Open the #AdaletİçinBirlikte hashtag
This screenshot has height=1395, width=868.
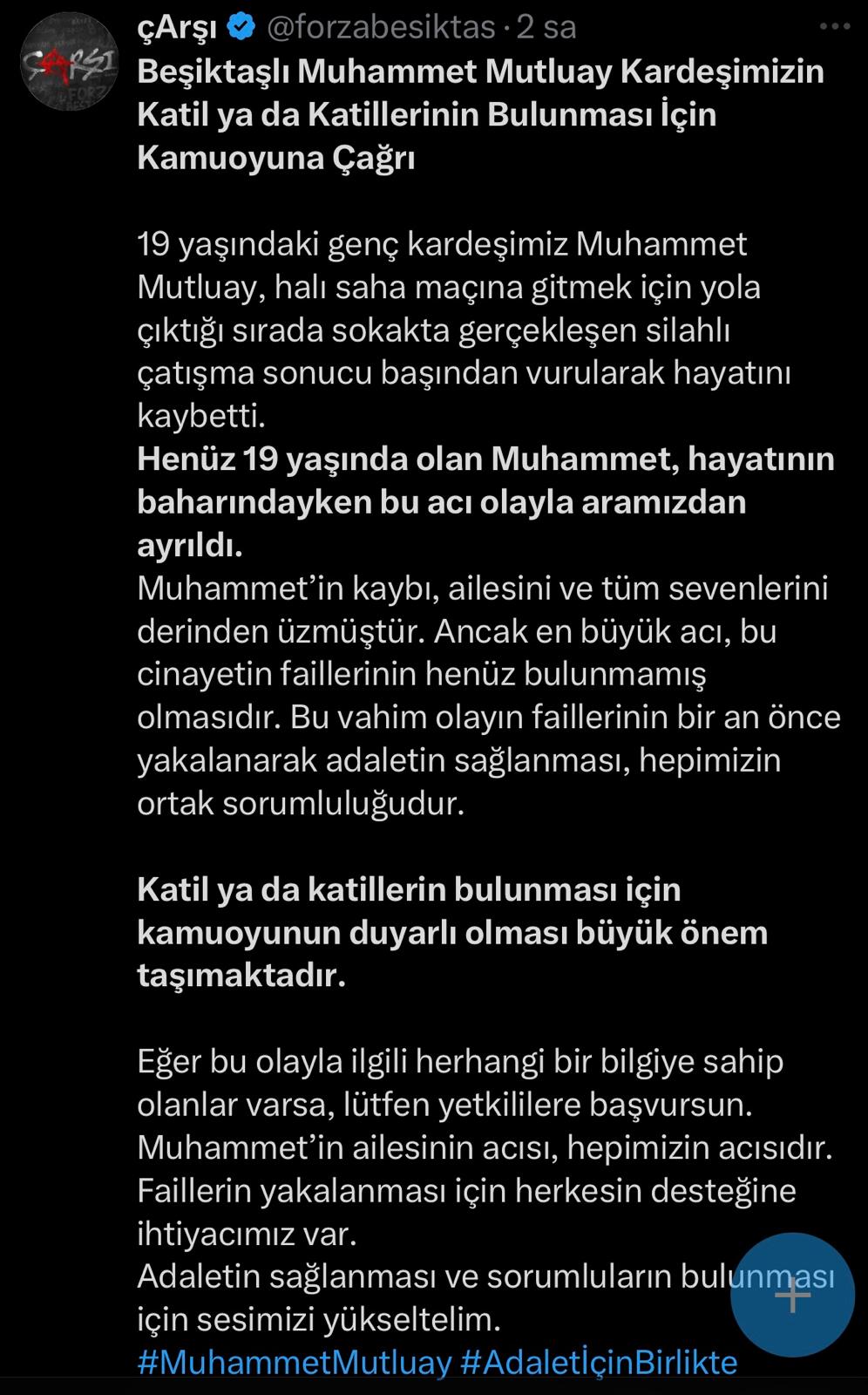click(599, 1363)
